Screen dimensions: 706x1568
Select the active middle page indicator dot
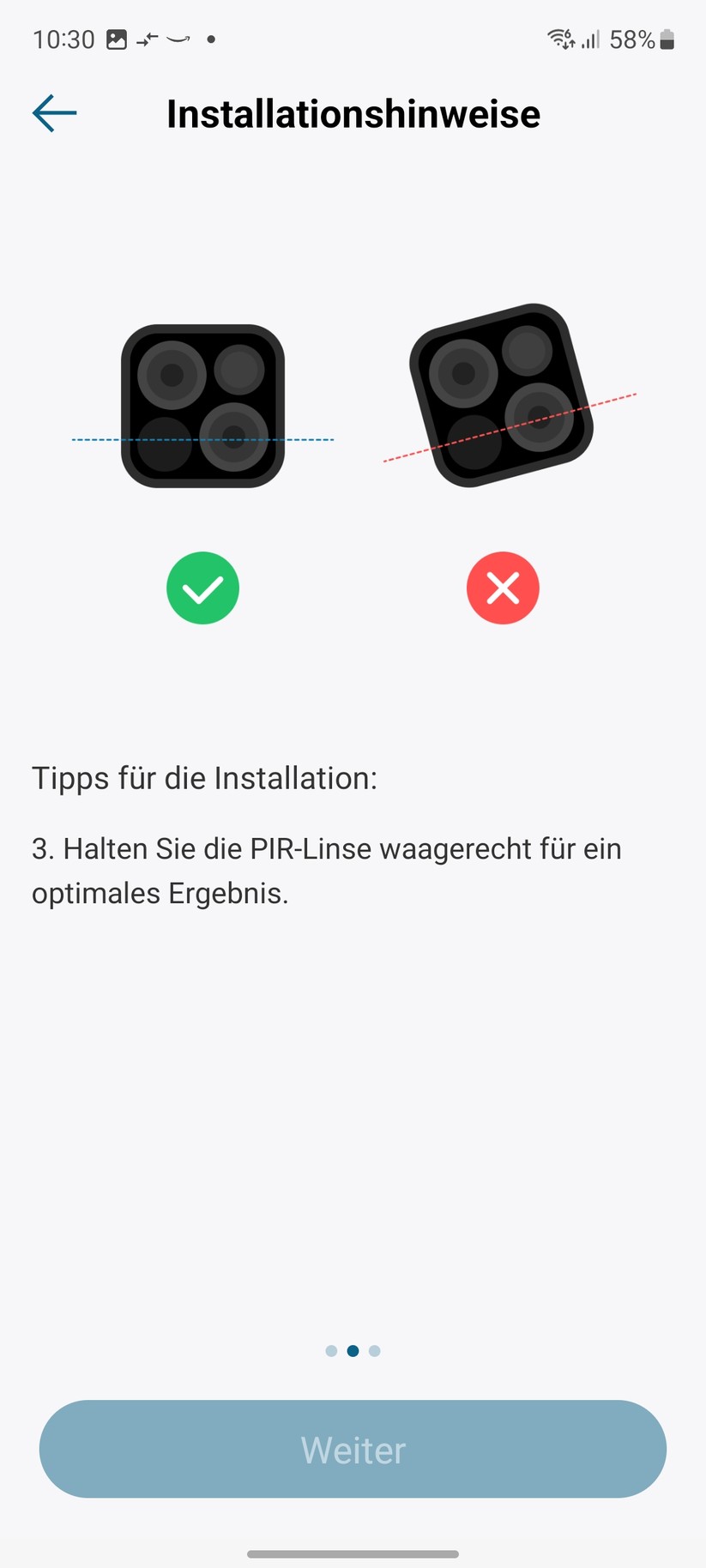tap(353, 1350)
